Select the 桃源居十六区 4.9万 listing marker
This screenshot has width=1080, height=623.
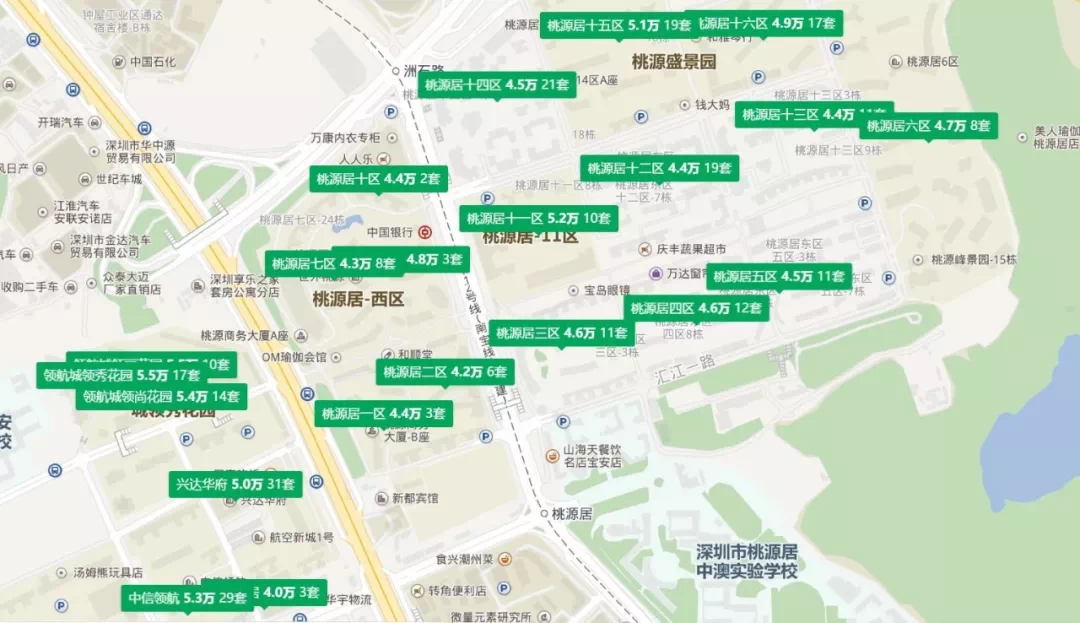pos(770,23)
